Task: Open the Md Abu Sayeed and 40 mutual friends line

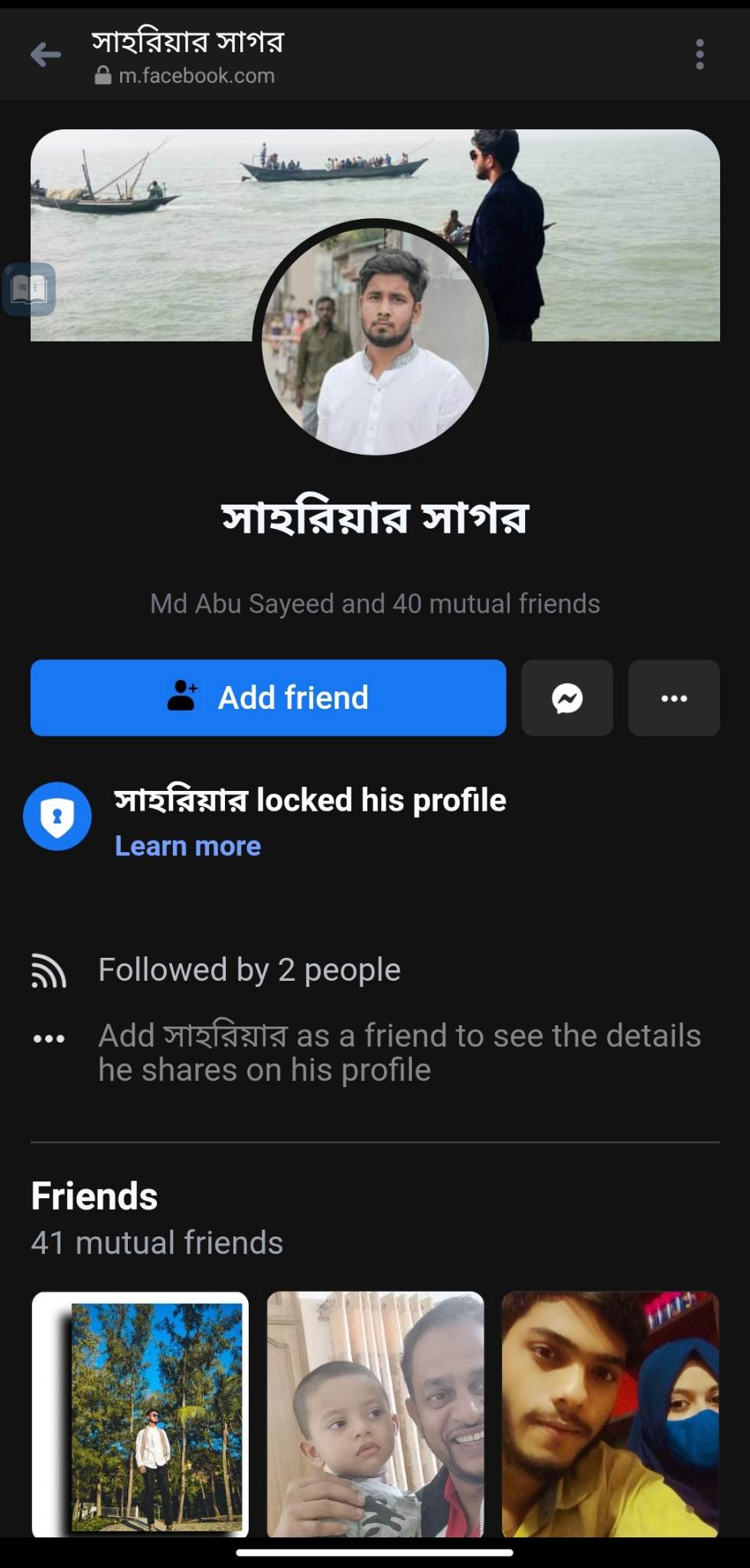Action: click(375, 603)
